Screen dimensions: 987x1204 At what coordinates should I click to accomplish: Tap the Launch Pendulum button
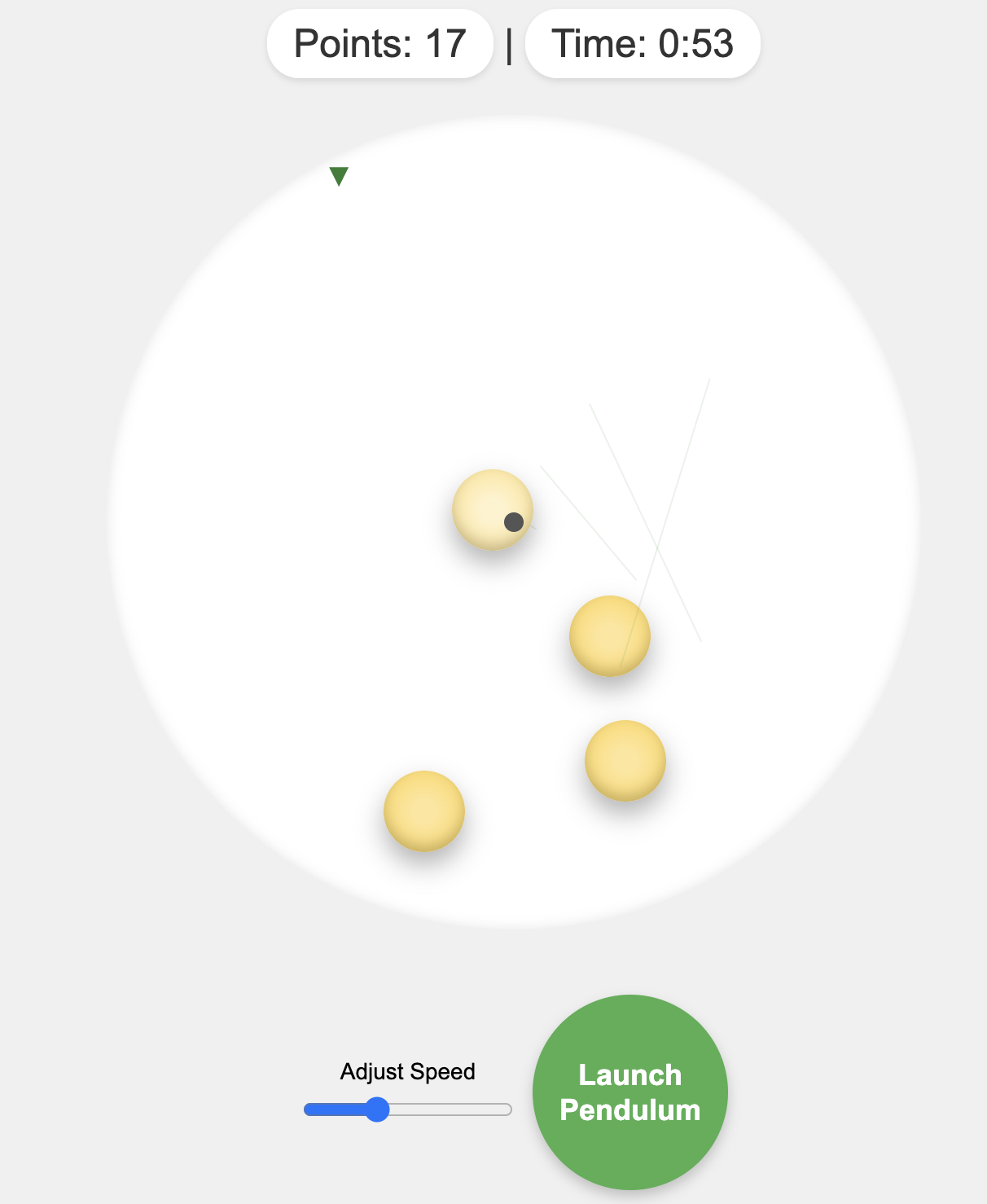point(629,1092)
